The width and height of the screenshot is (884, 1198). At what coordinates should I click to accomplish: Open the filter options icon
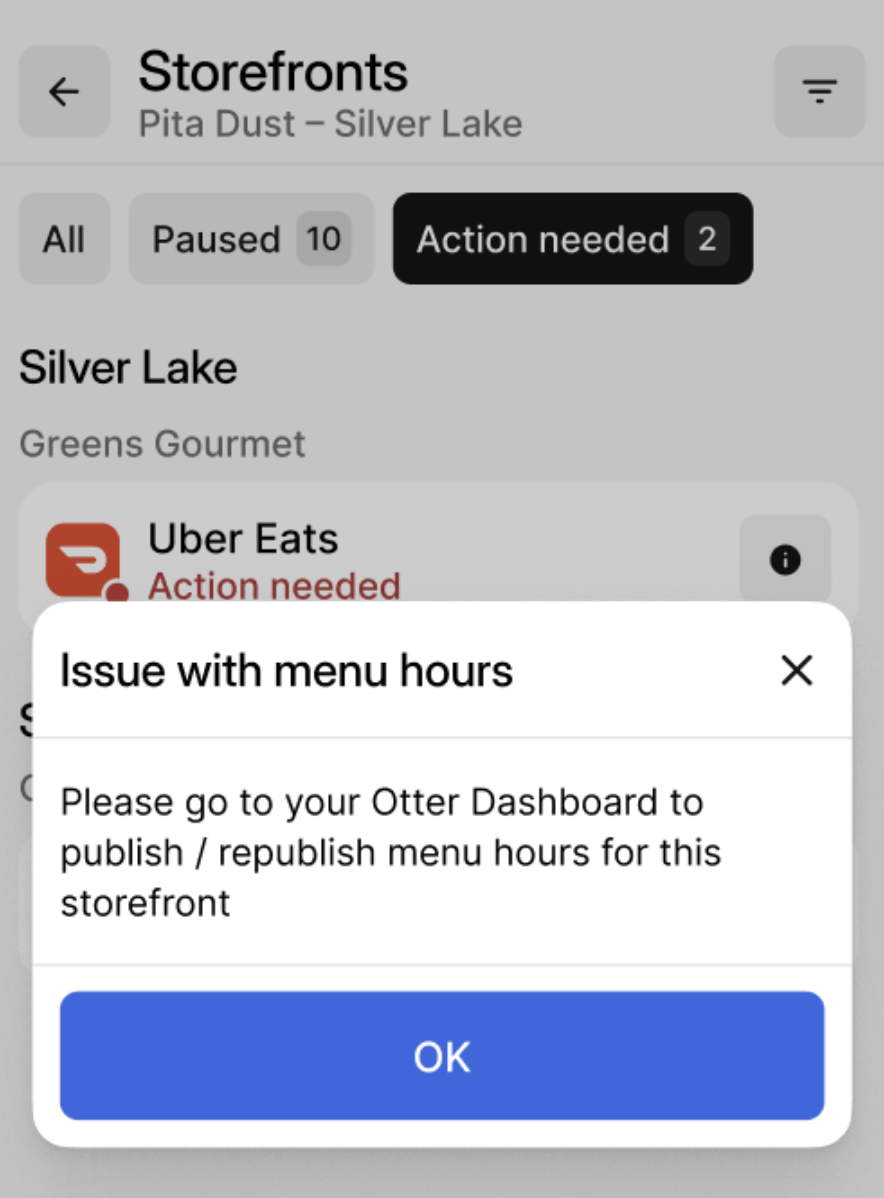[819, 92]
